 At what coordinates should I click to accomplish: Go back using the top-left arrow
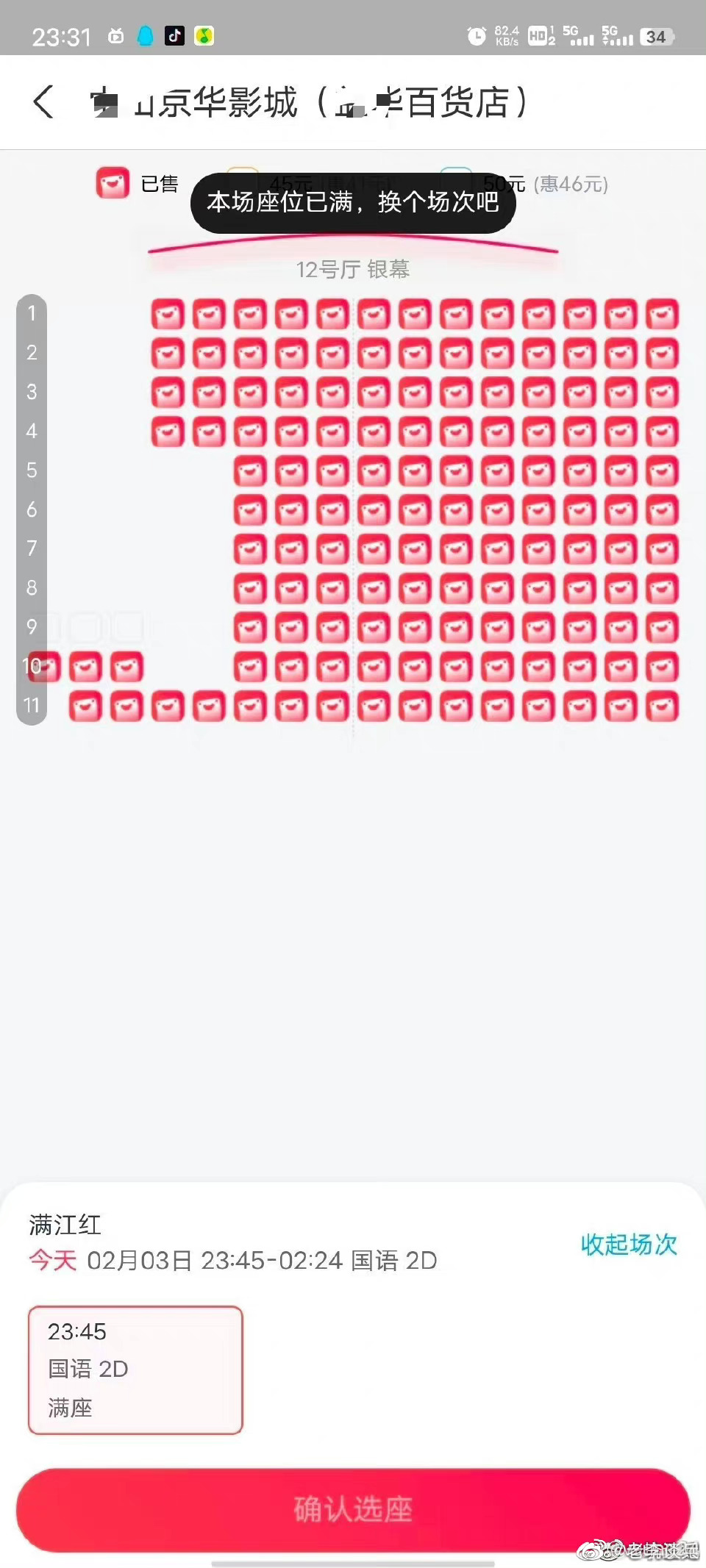point(43,101)
